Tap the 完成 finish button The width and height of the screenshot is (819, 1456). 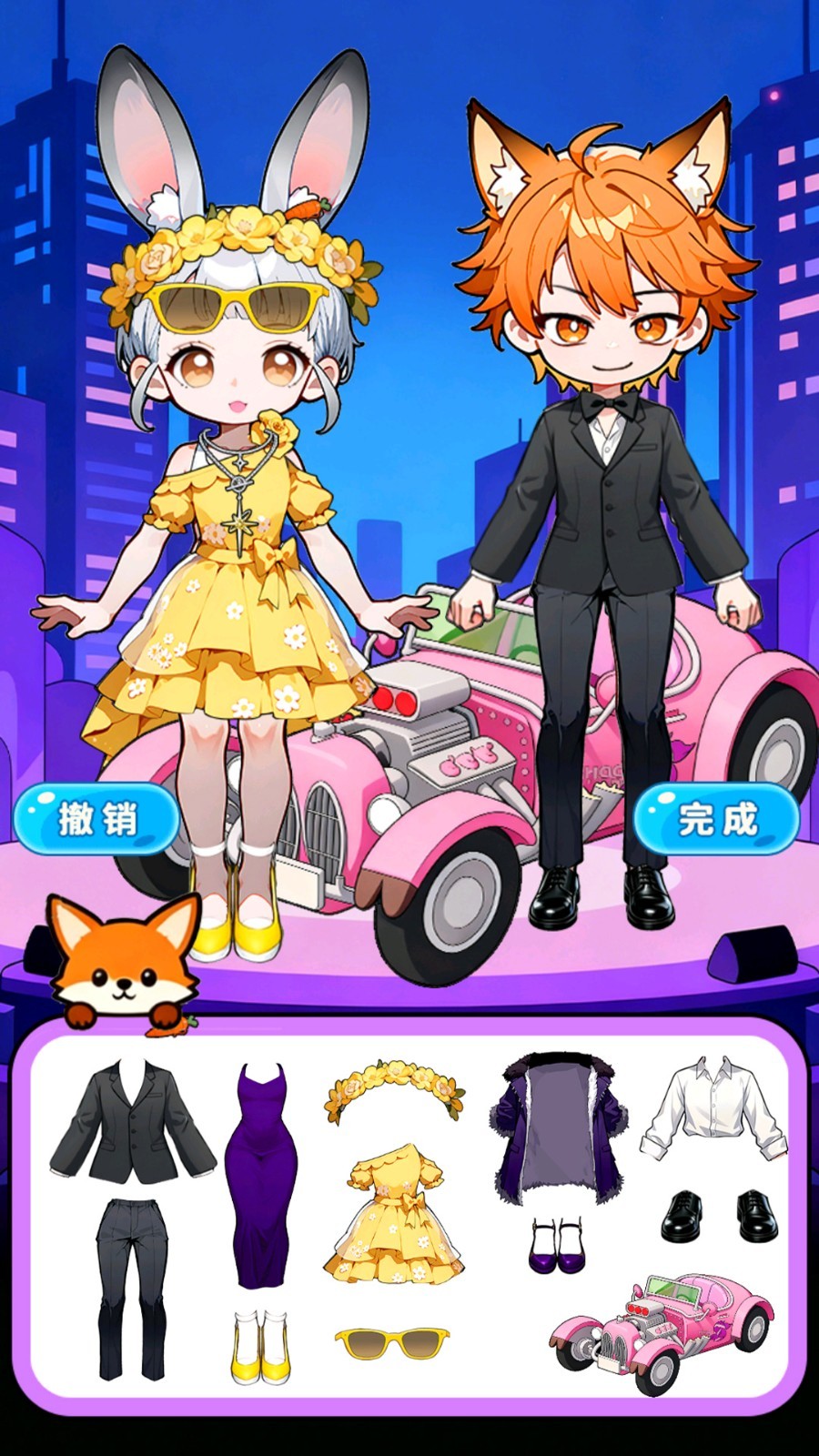pos(716,818)
